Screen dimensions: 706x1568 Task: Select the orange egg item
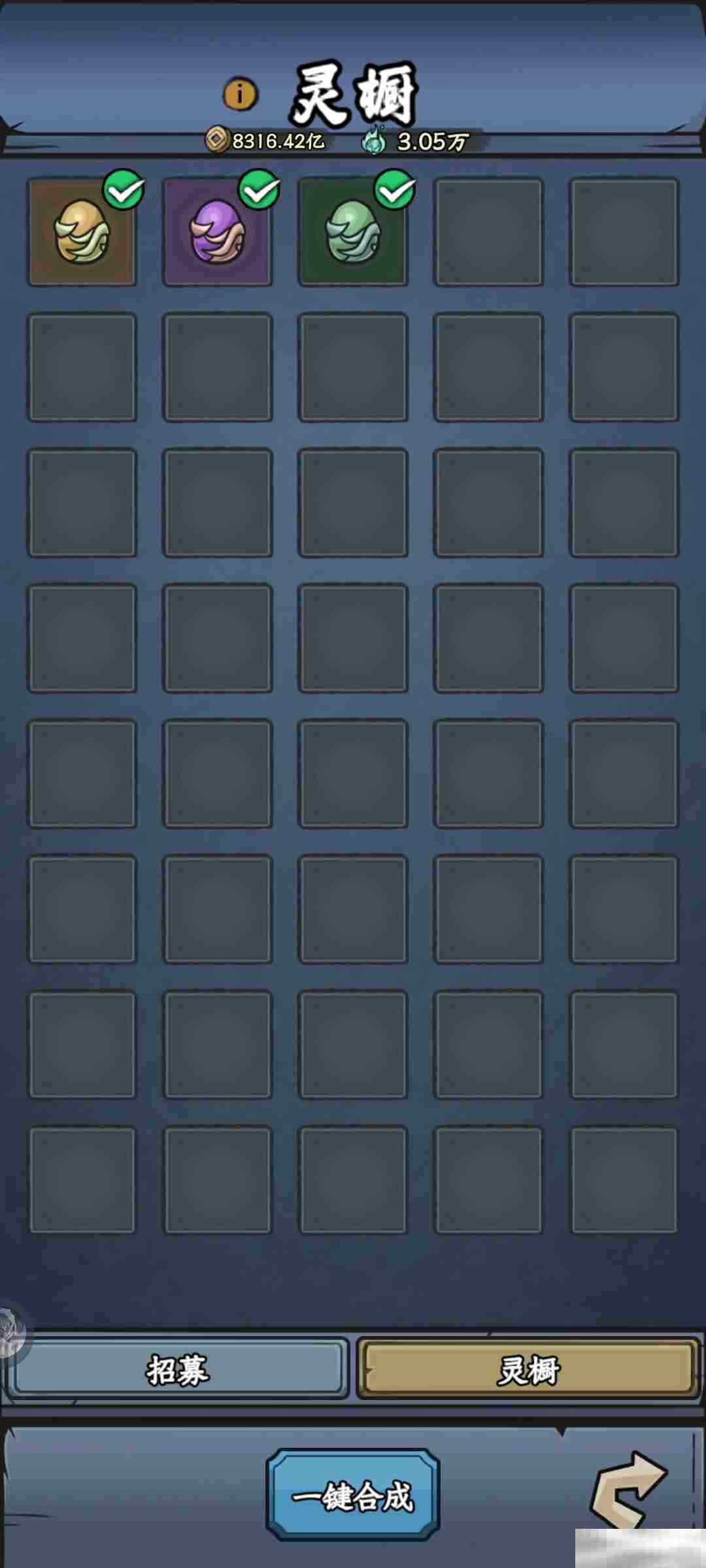click(x=82, y=231)
